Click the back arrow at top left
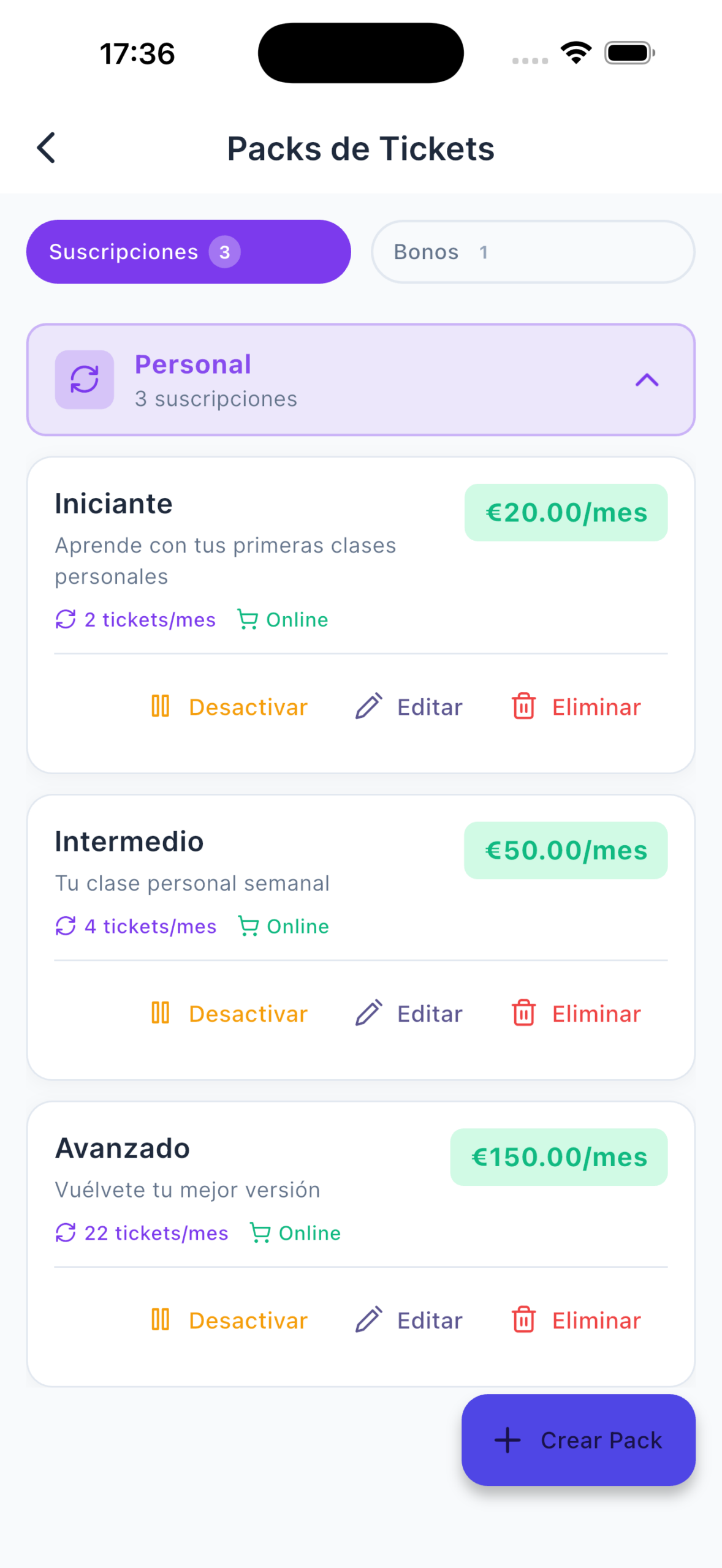This screenshot has height=1568, width=722. click(45, 148)
